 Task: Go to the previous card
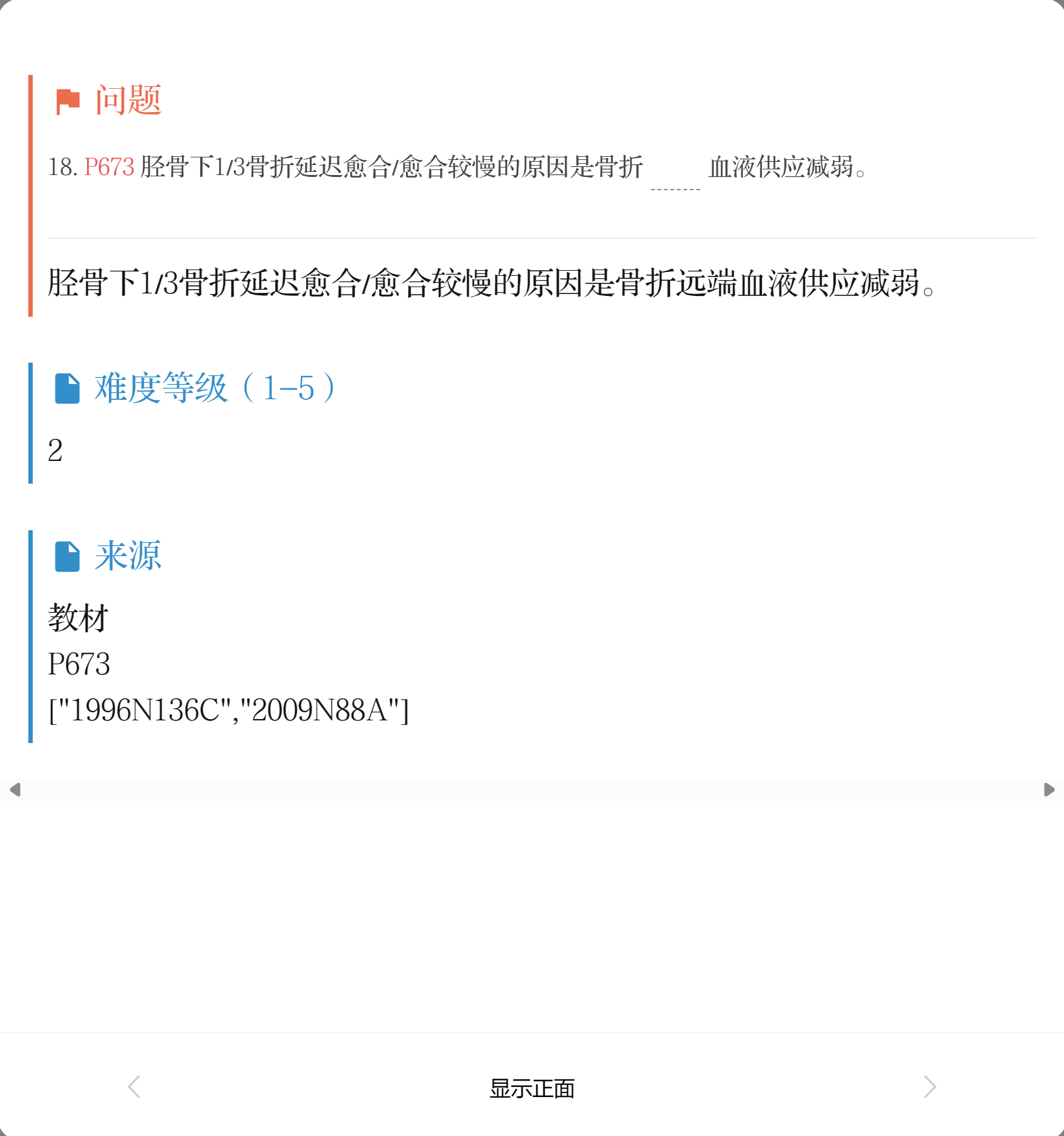click(x=134, y=1087)
